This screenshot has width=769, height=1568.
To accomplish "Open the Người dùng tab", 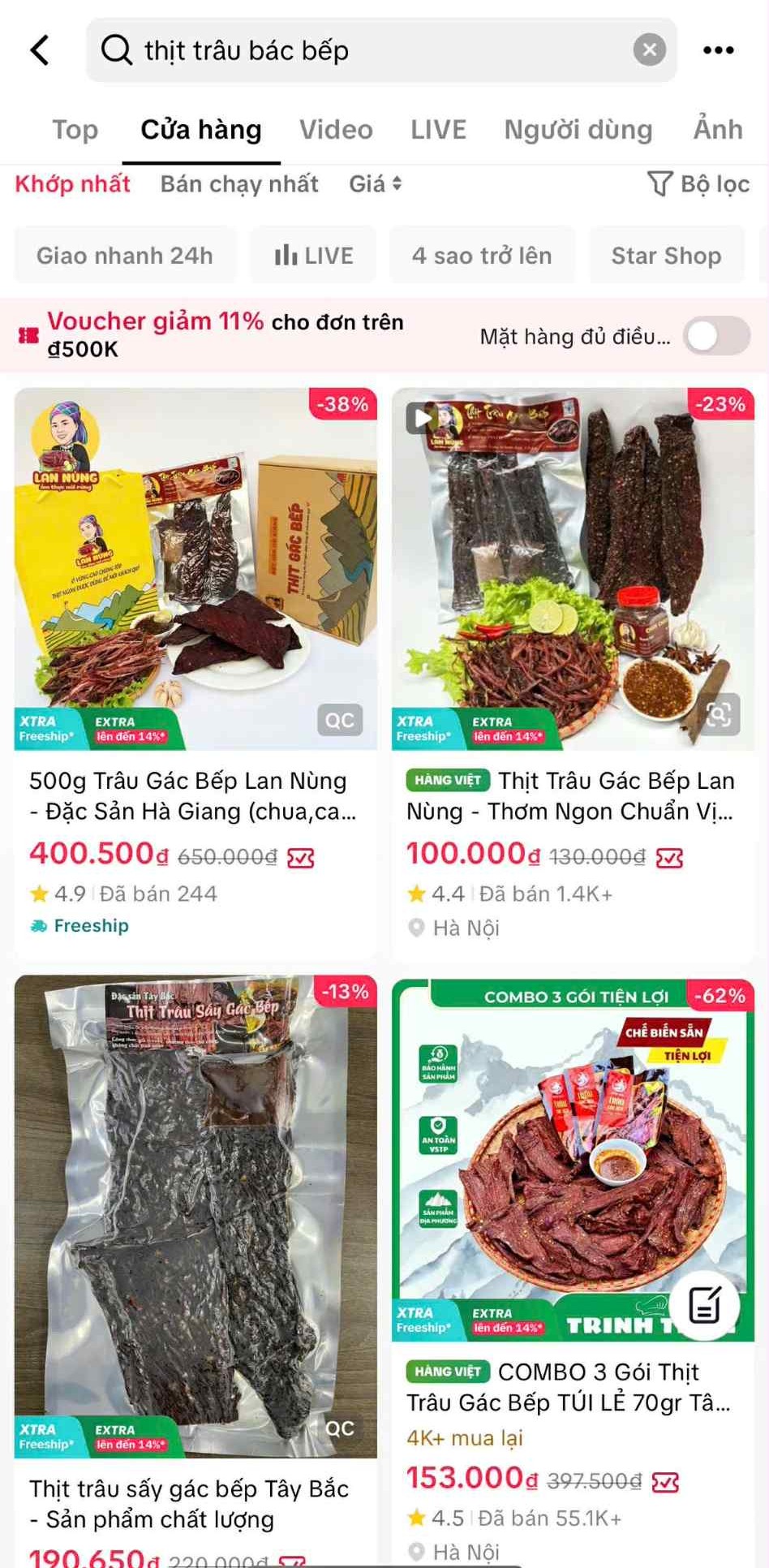I will tap(578, 130).
